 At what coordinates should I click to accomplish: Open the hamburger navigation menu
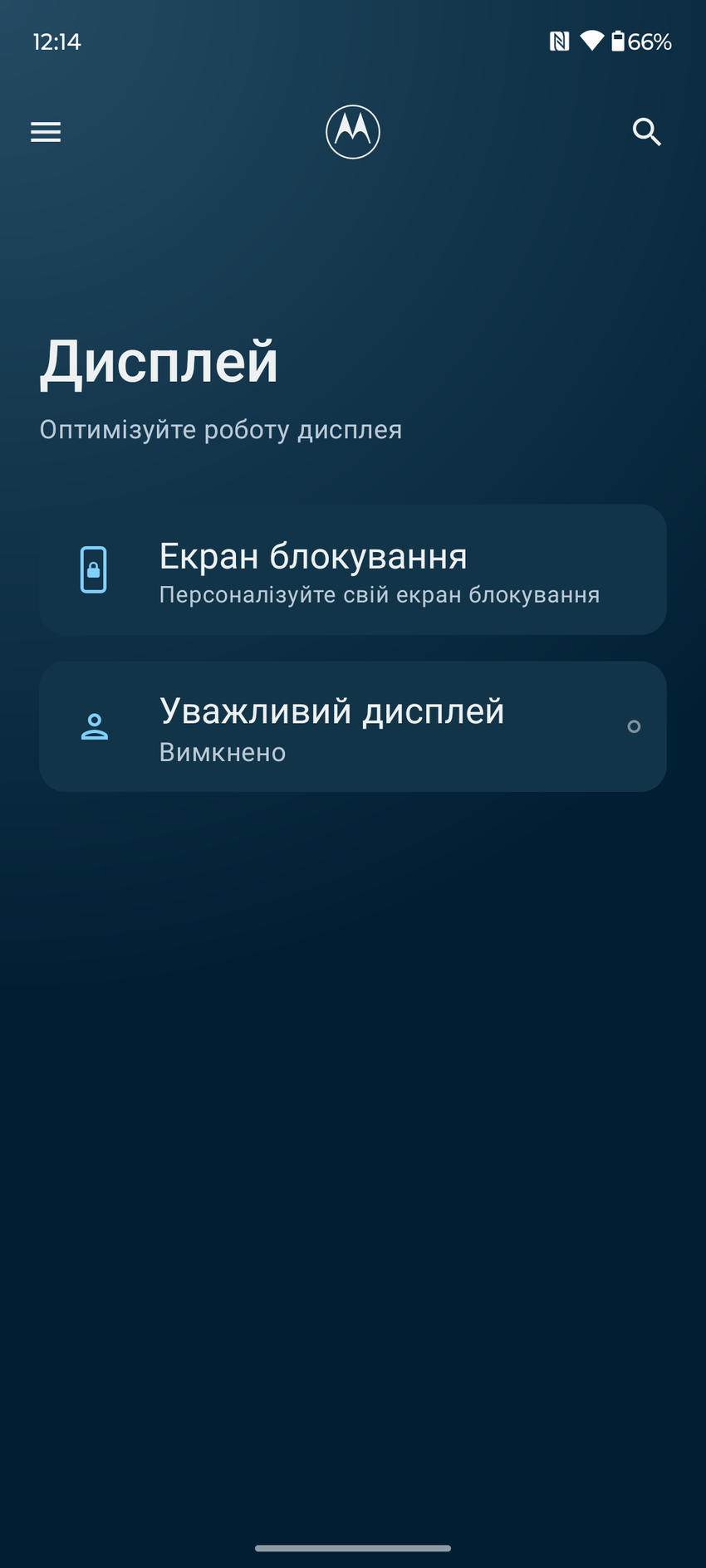pos(46,132)
